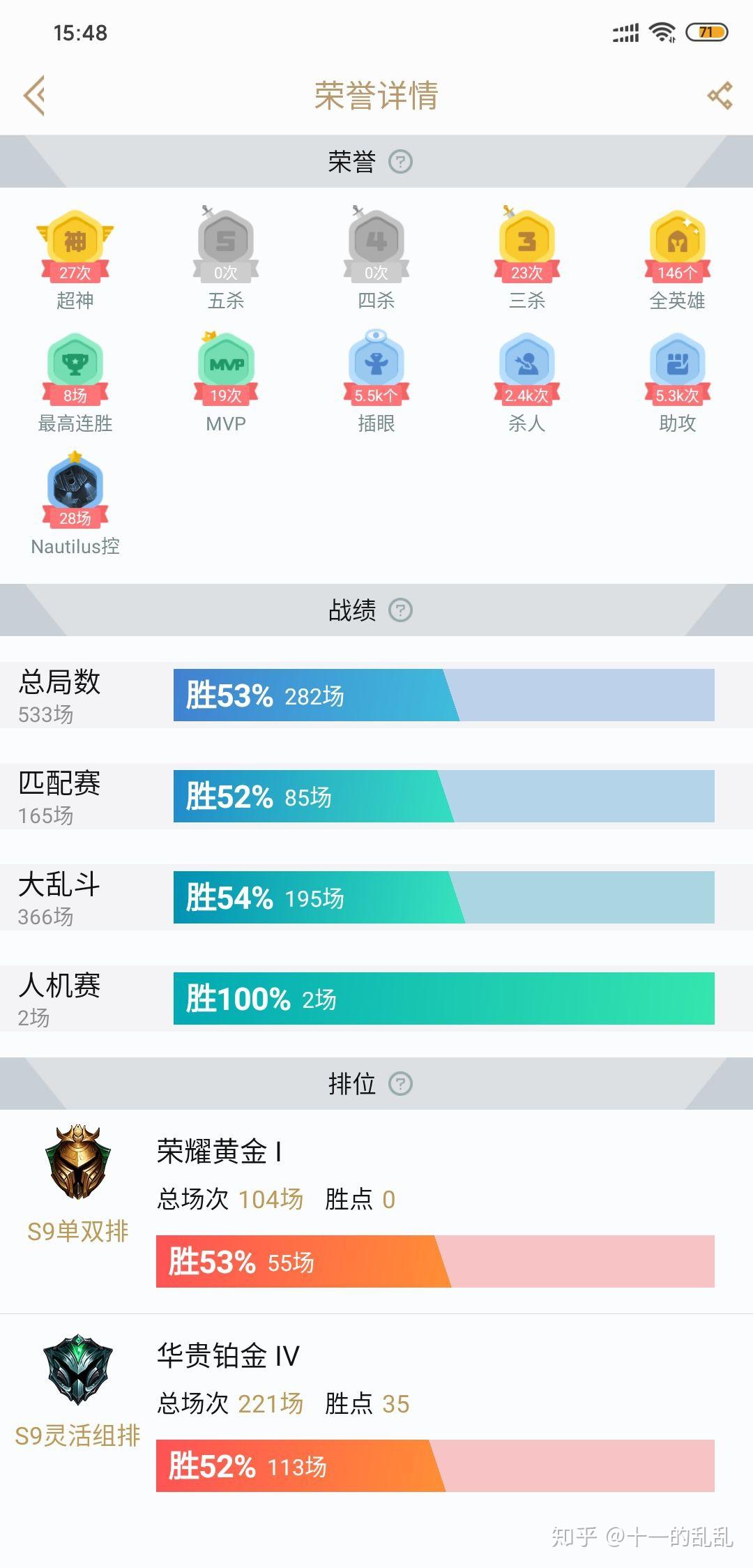
Task: Open the help icon beside 荣誉
Action: point(400,162)
